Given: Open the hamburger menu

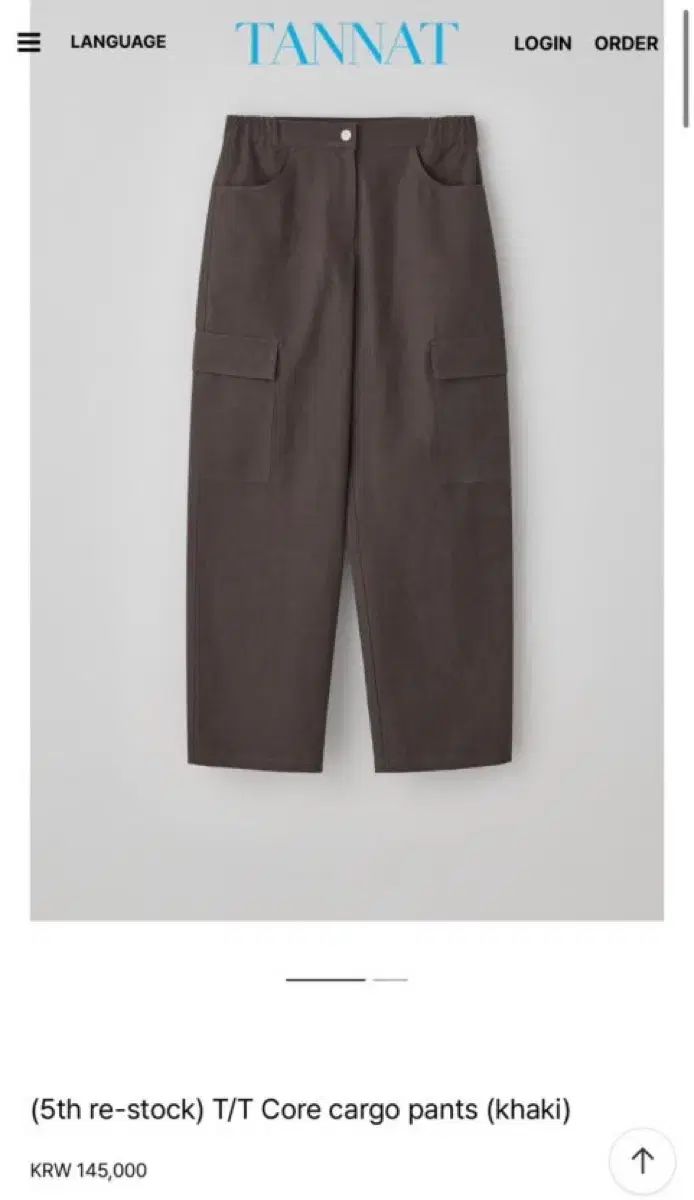Looking at the screenshot, I should tap(29, 43).
